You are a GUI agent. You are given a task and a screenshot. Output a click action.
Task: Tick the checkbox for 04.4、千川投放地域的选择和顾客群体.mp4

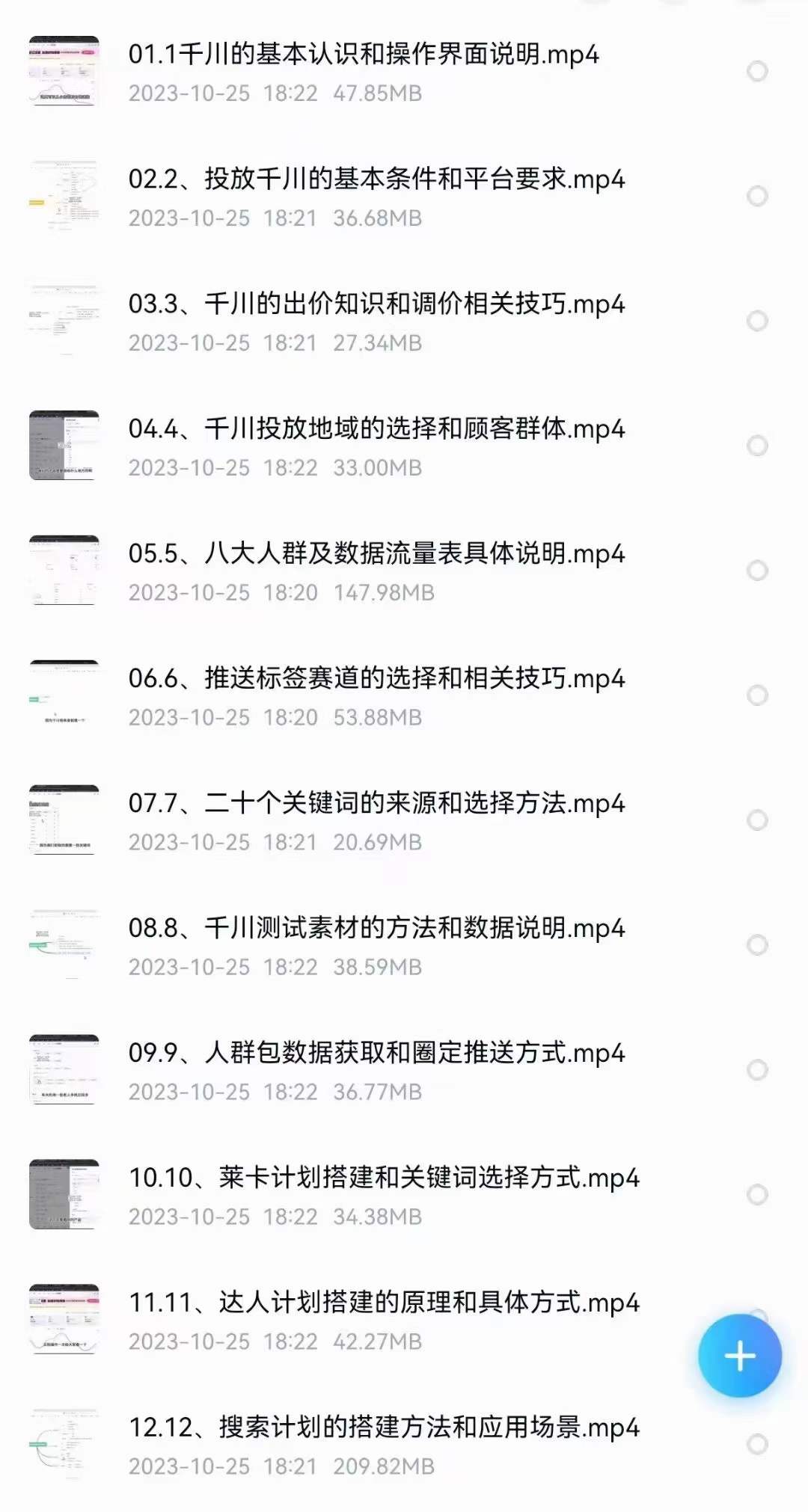tap(757, 446)
